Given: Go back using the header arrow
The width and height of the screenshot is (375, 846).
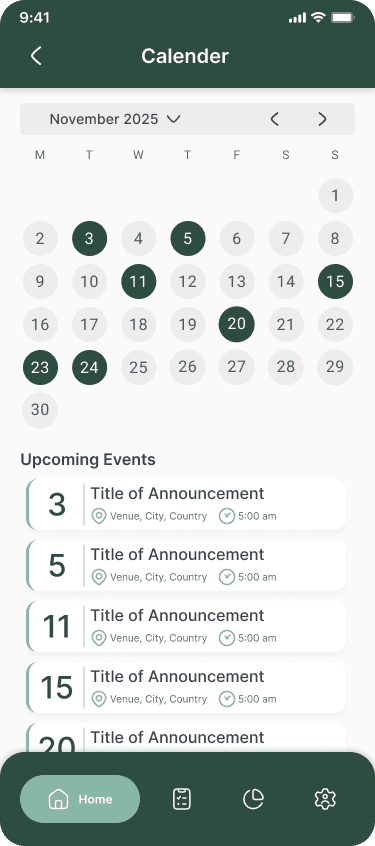Looking at the screenshot, I should coord(36,56).
